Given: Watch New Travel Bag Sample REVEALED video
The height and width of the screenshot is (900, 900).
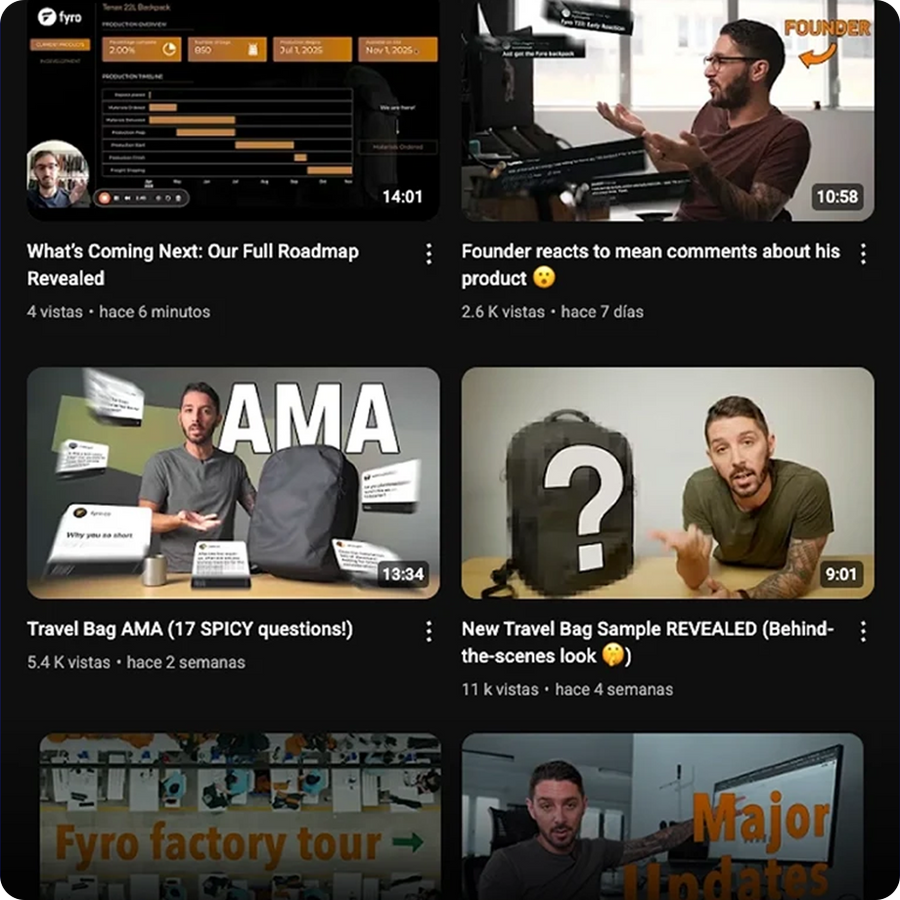Looking at the screenshot, I should (x=668, y=483).
